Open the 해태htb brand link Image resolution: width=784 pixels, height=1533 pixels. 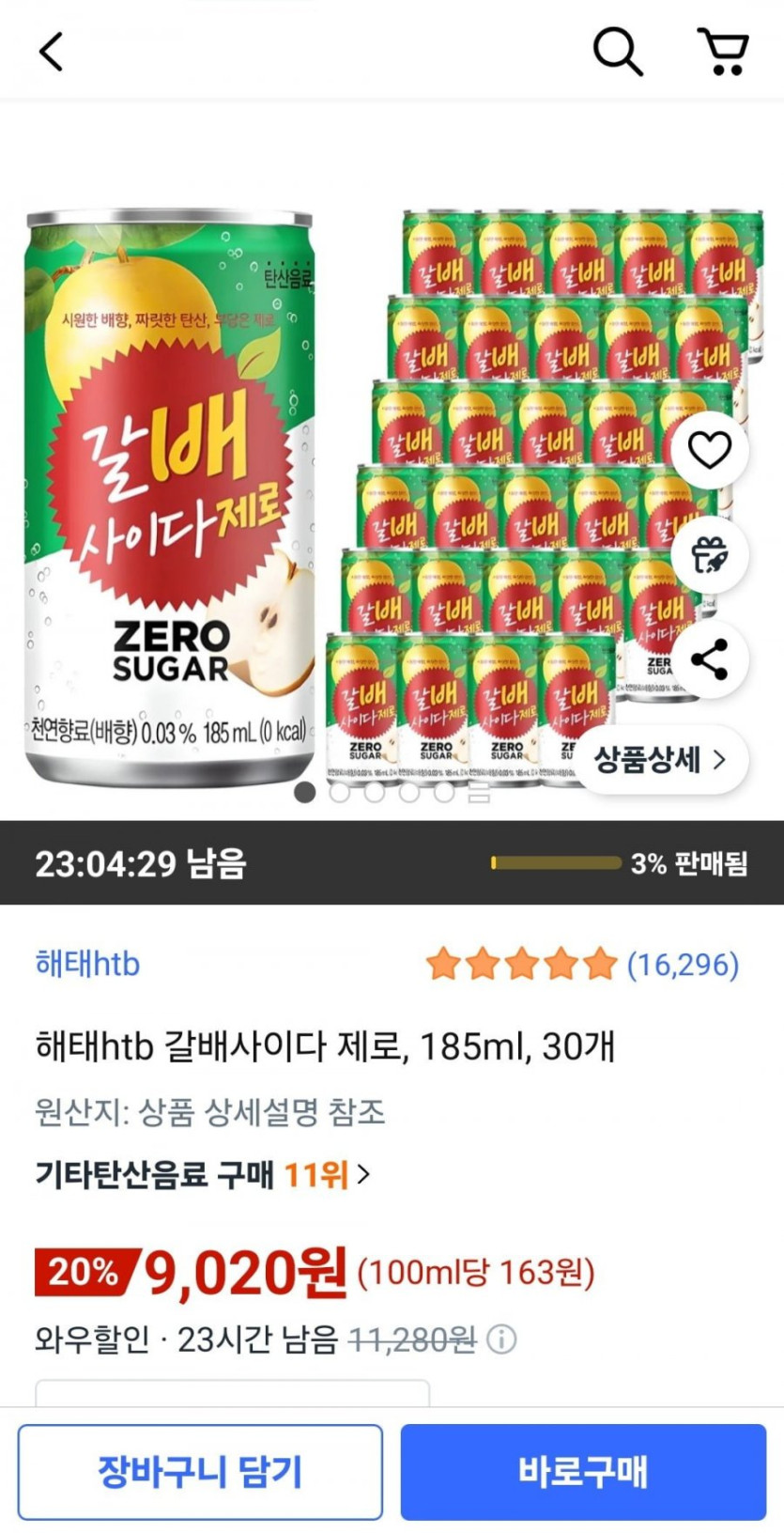(87, 964)
